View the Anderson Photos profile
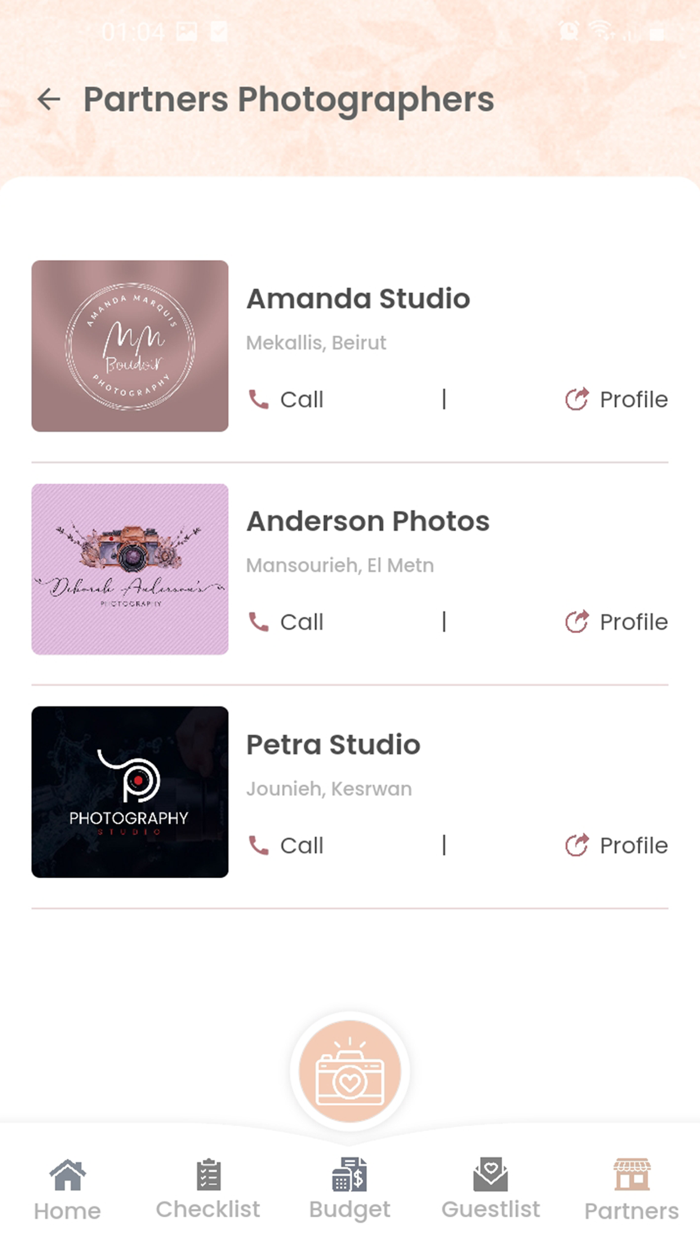 coord(616,622)
